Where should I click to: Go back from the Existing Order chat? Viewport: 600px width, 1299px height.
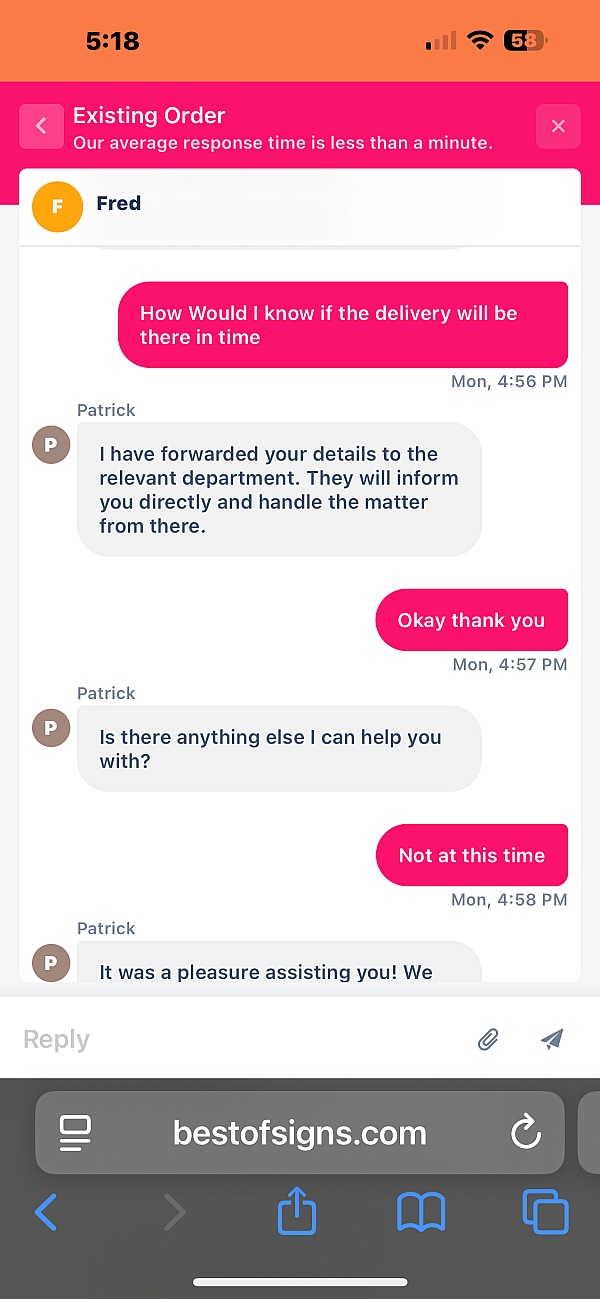(x=41, y=127)
